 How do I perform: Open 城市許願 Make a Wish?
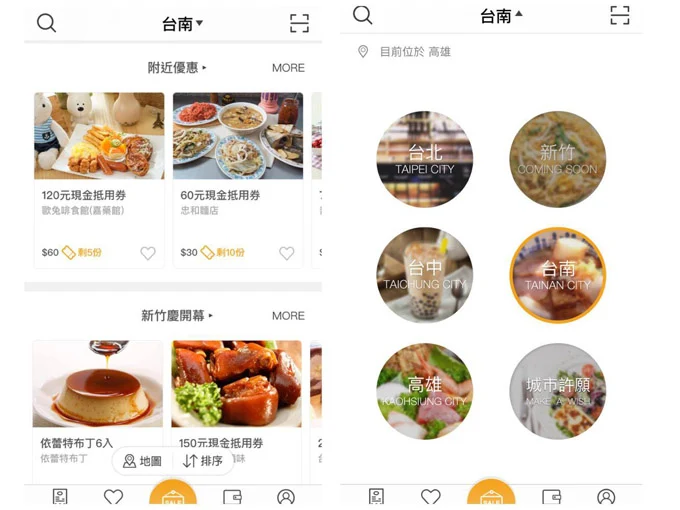pyautogui.click(x=558, y=391)
